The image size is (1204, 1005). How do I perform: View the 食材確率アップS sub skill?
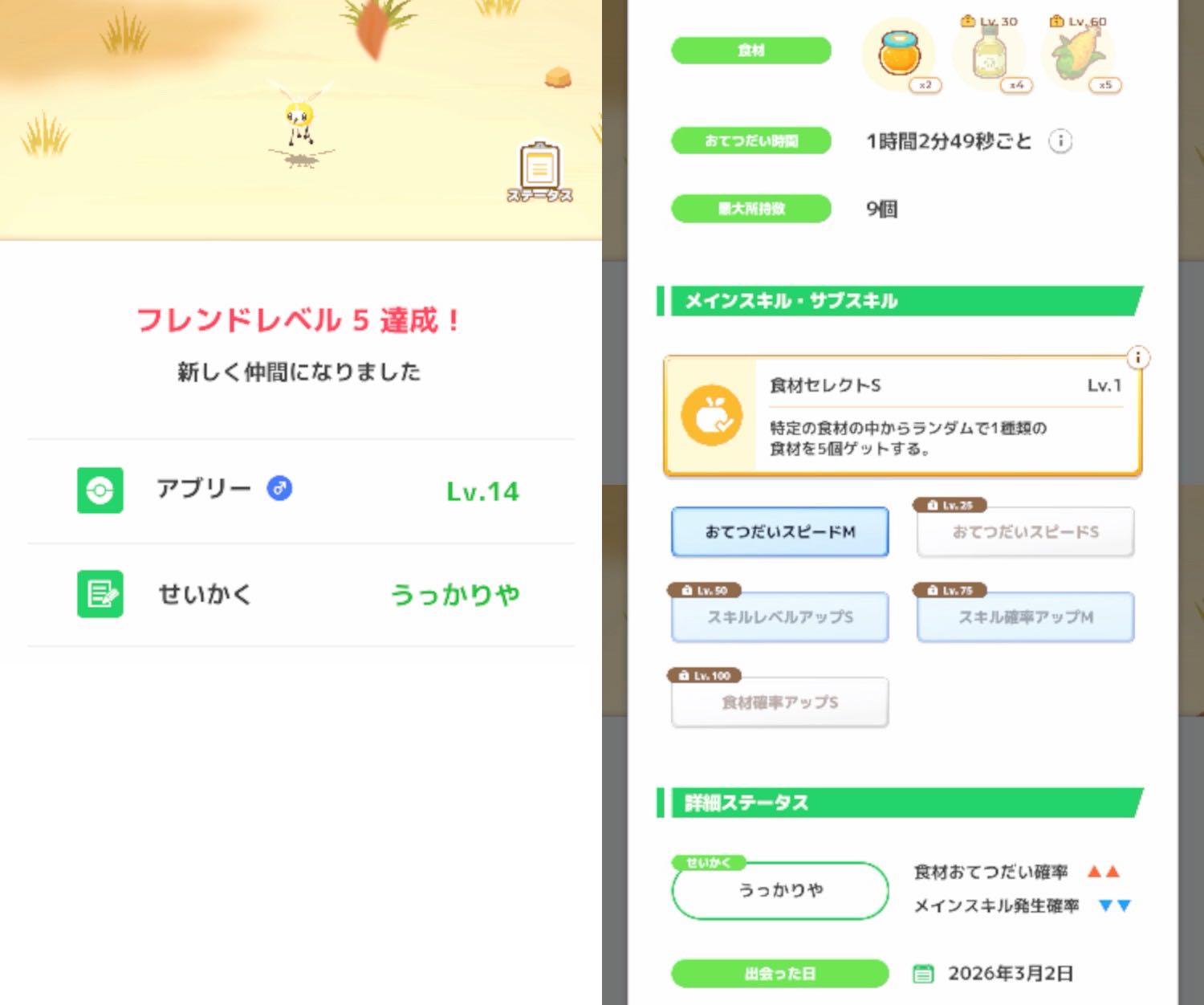pos(779,702)
